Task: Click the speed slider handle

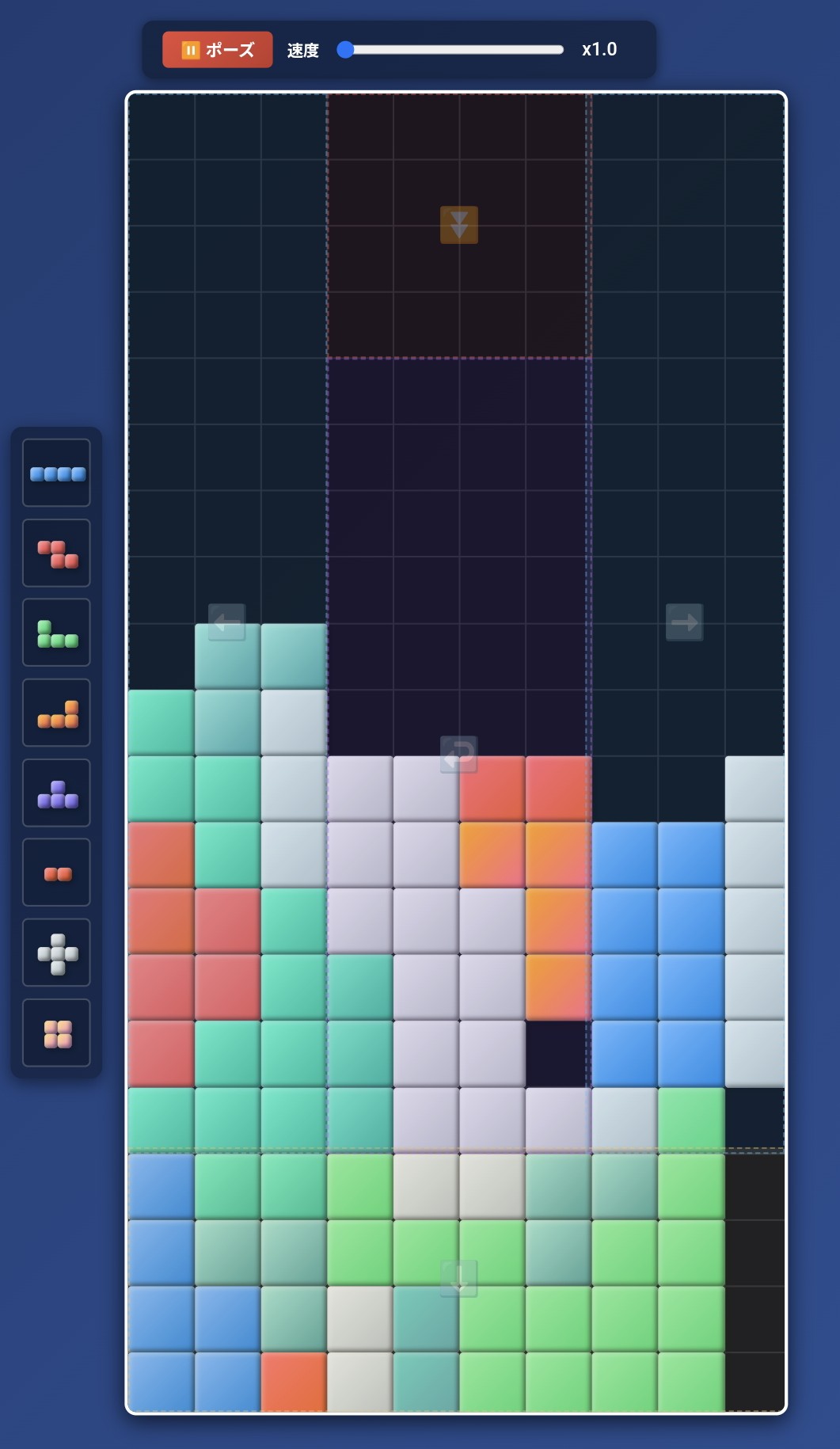Action: point(344,49)
